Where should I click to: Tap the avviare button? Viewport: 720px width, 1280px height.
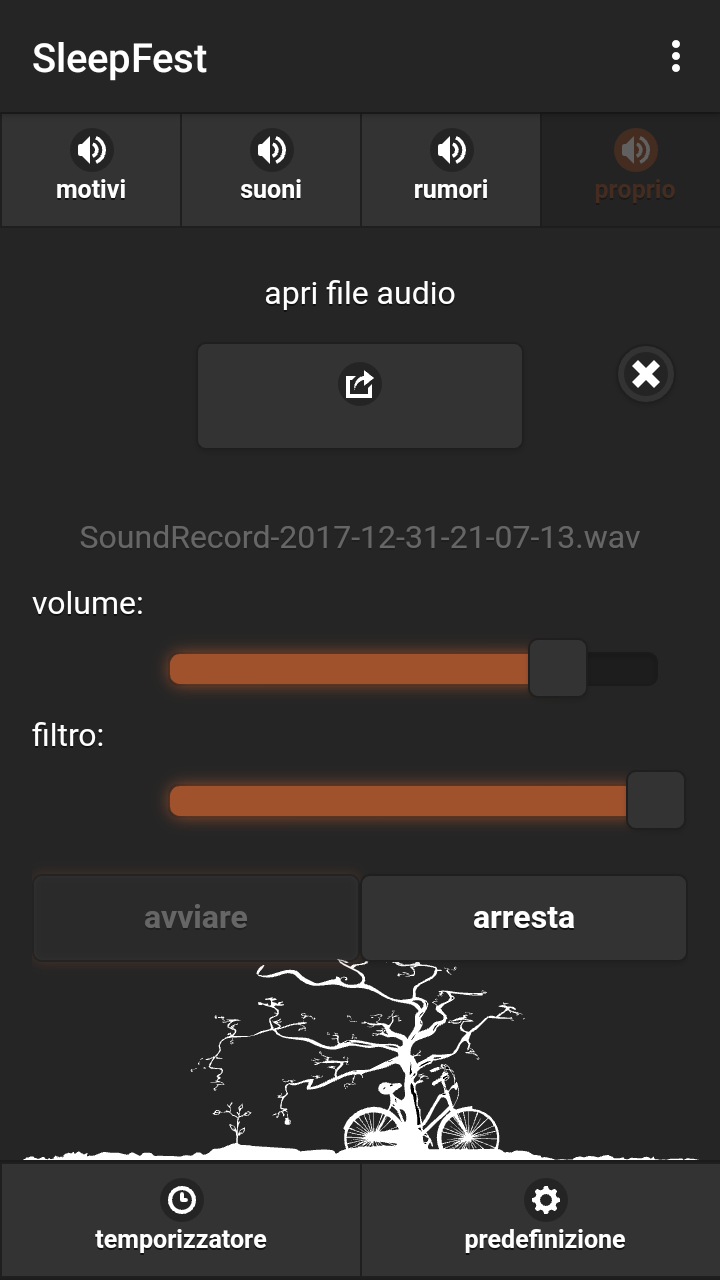pos(196,918)
